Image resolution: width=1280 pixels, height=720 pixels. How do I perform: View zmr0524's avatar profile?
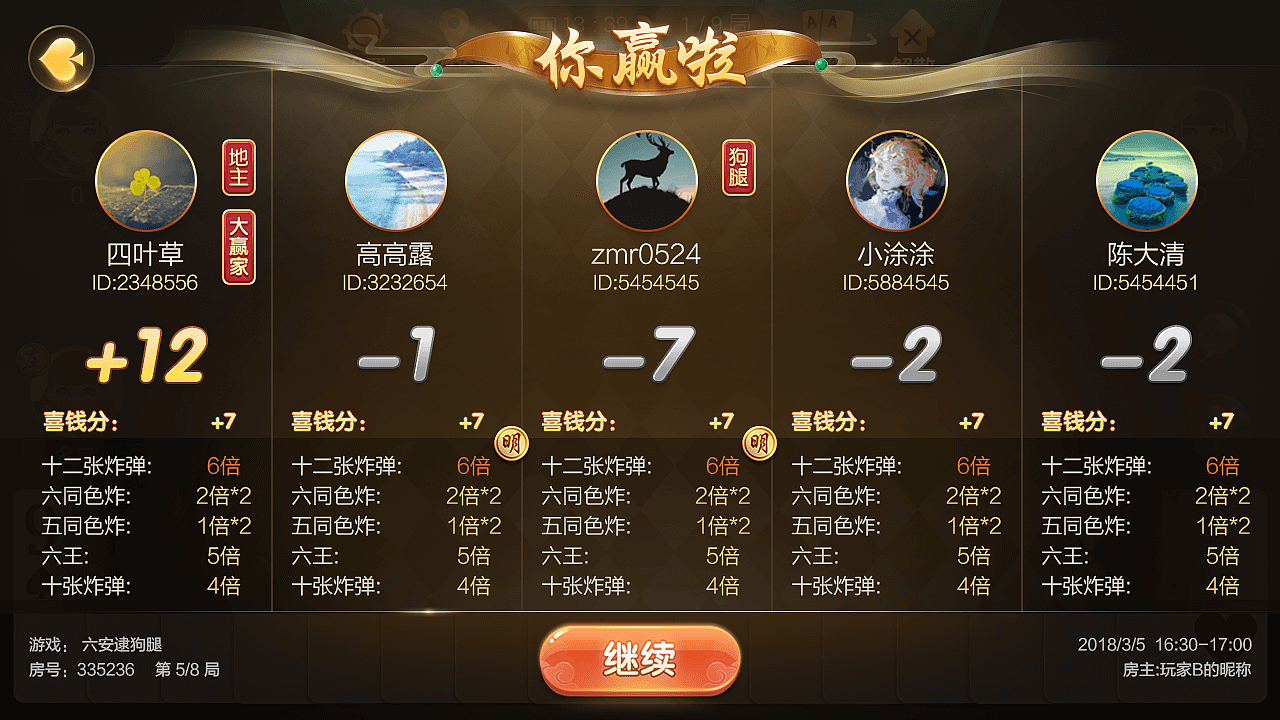(646, 181)
